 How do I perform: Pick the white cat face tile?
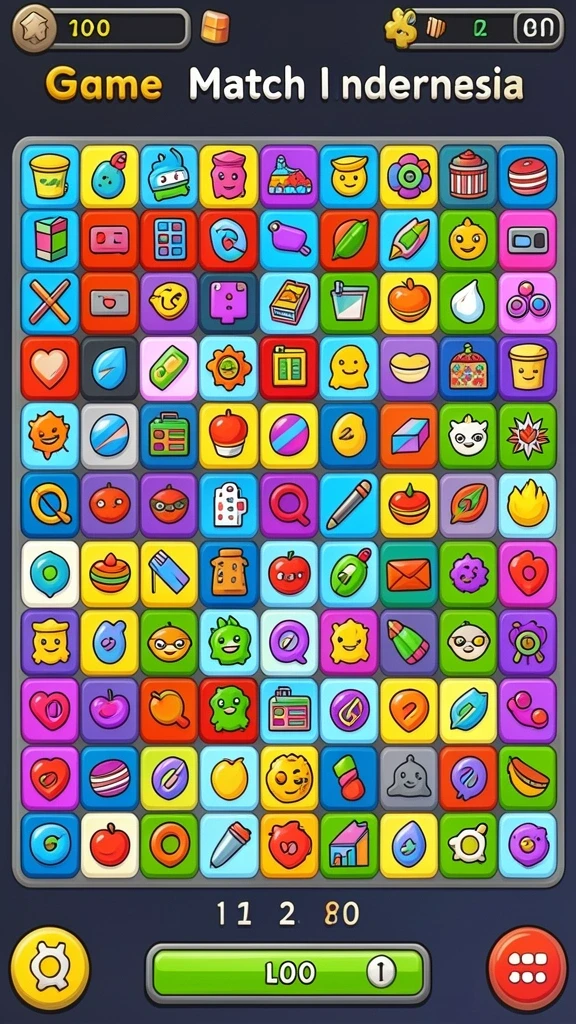point(468,436)
